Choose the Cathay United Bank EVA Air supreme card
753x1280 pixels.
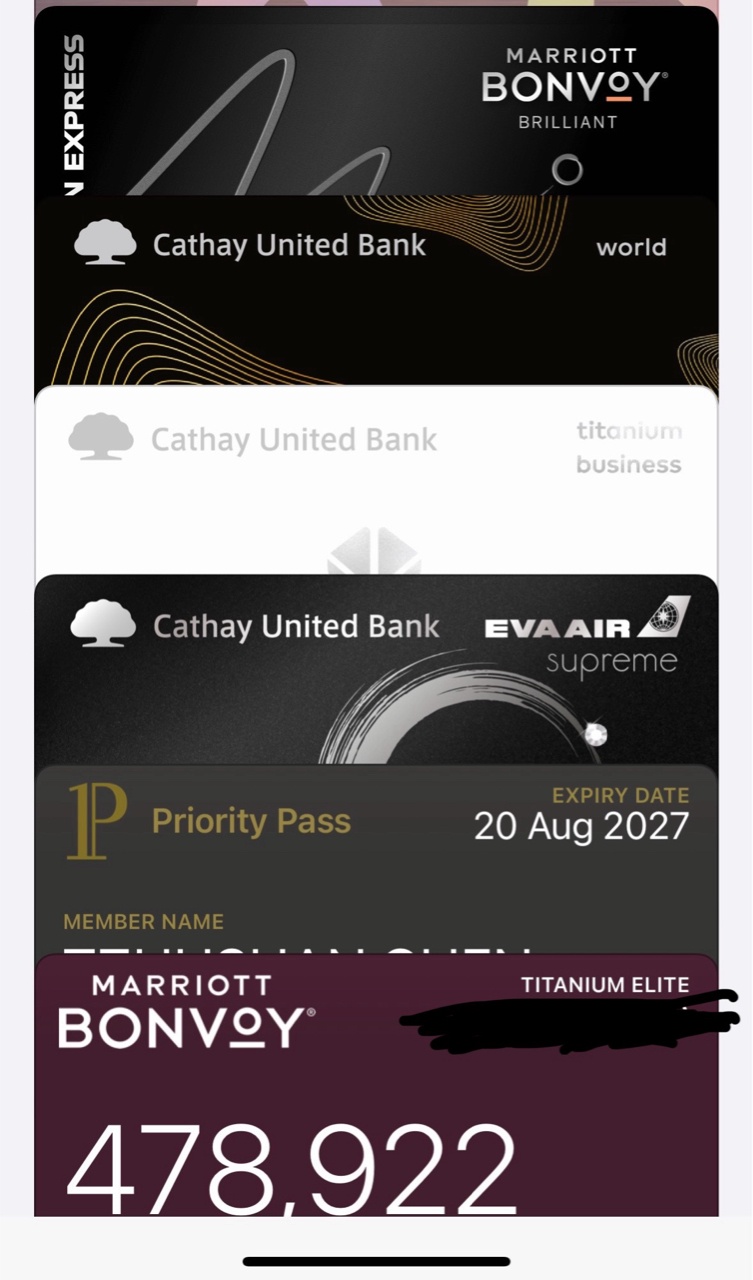(376, 670)
